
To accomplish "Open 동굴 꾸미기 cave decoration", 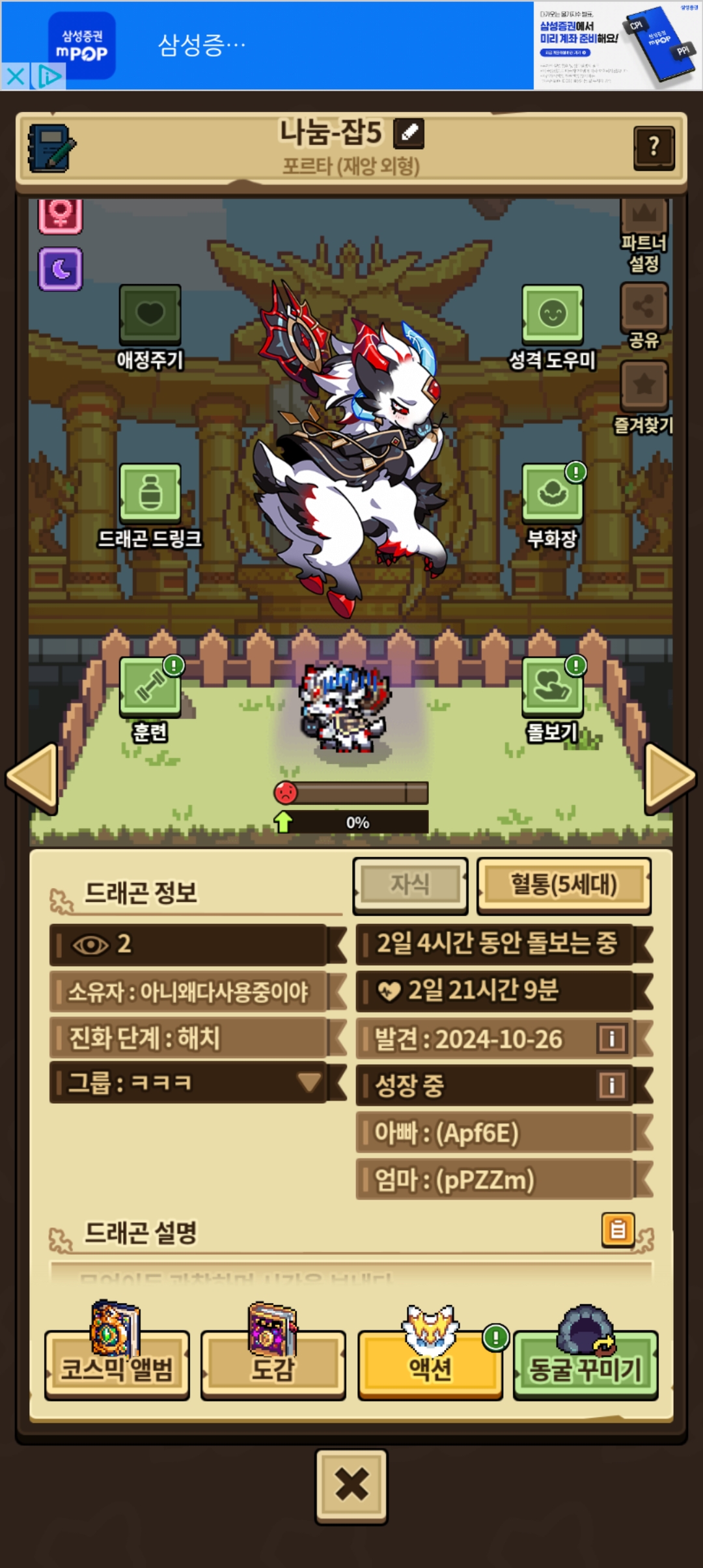I will tap(585, 1366).
